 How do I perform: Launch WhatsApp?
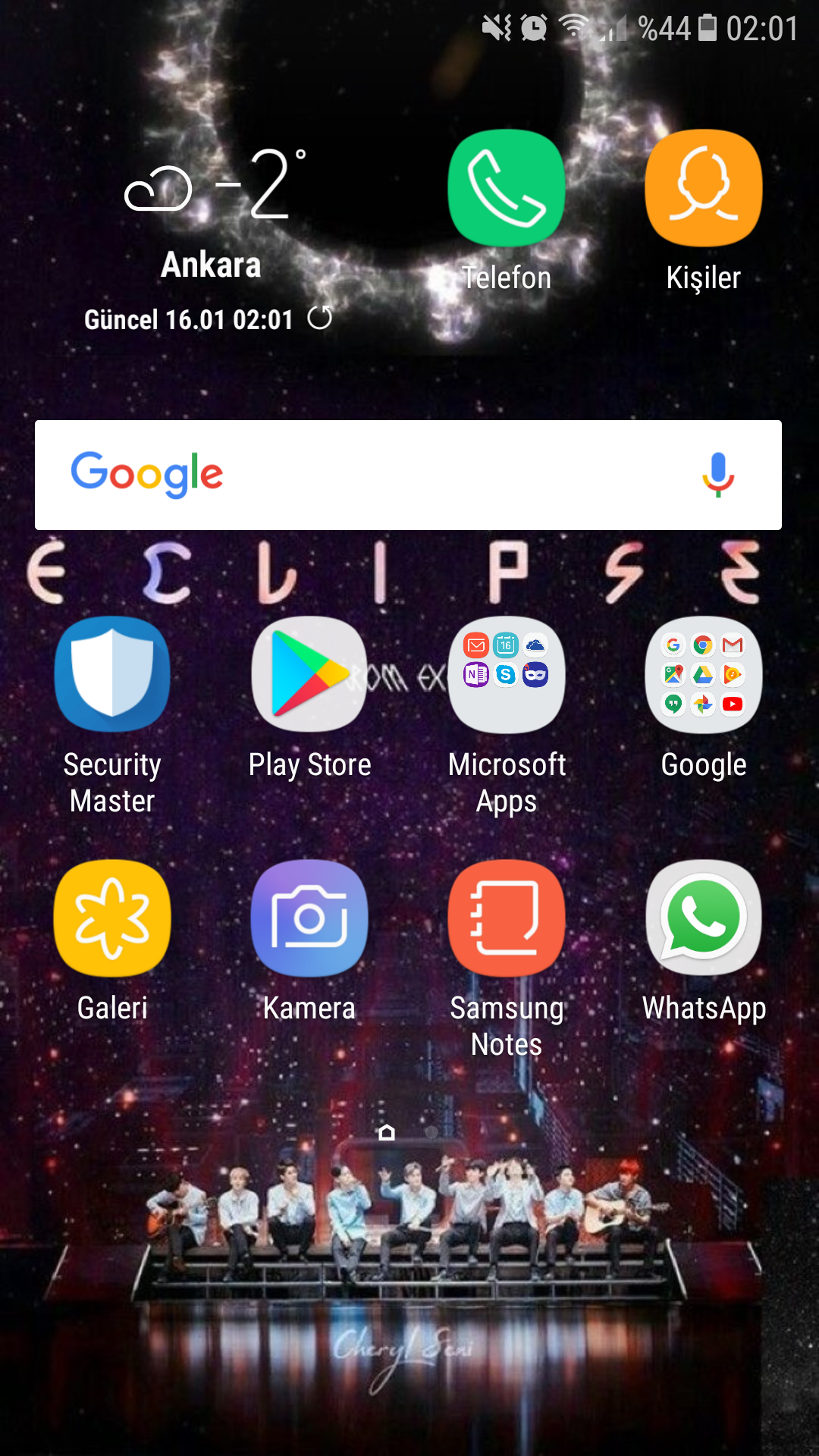pyautogui.click(x=703, y=918)
